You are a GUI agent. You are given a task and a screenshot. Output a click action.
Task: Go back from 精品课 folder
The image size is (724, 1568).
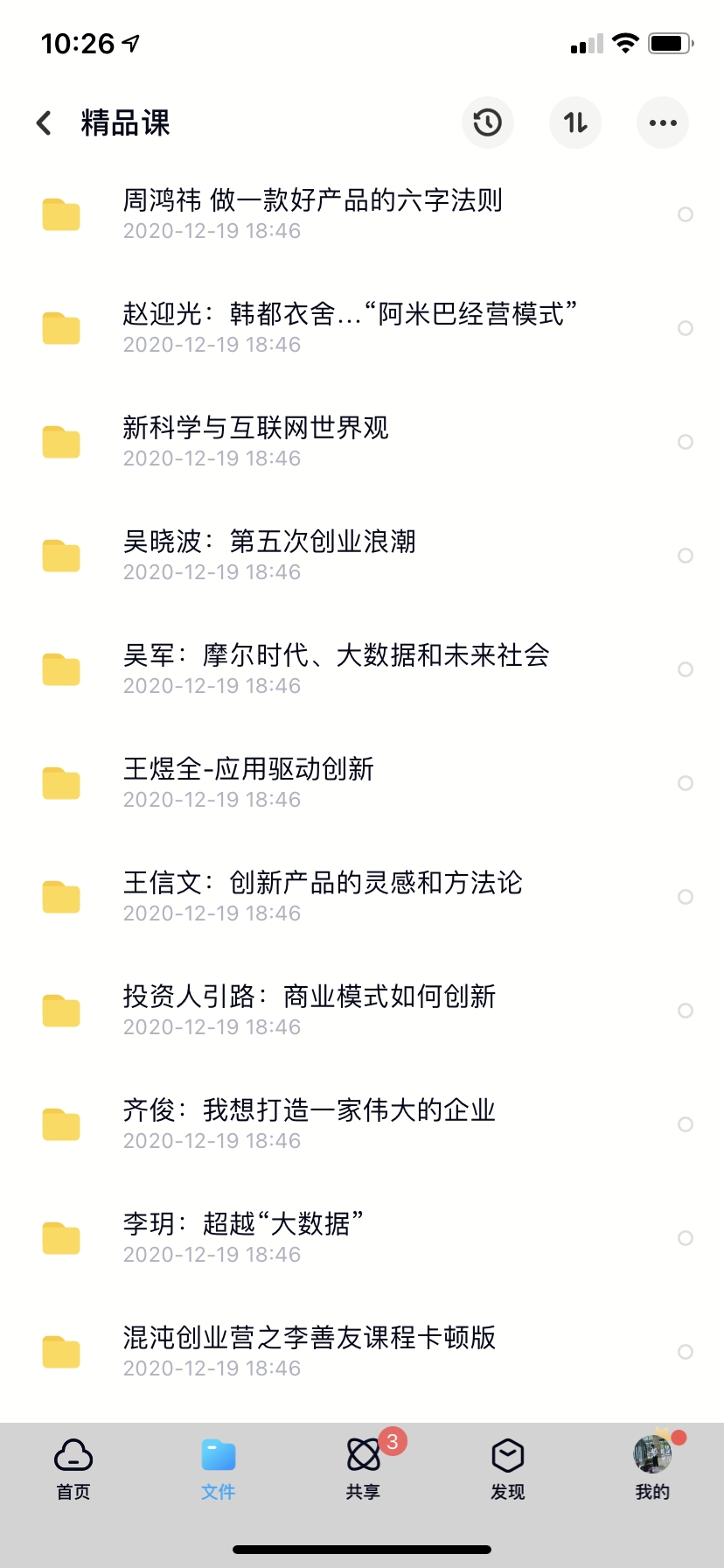click(45, 122)
